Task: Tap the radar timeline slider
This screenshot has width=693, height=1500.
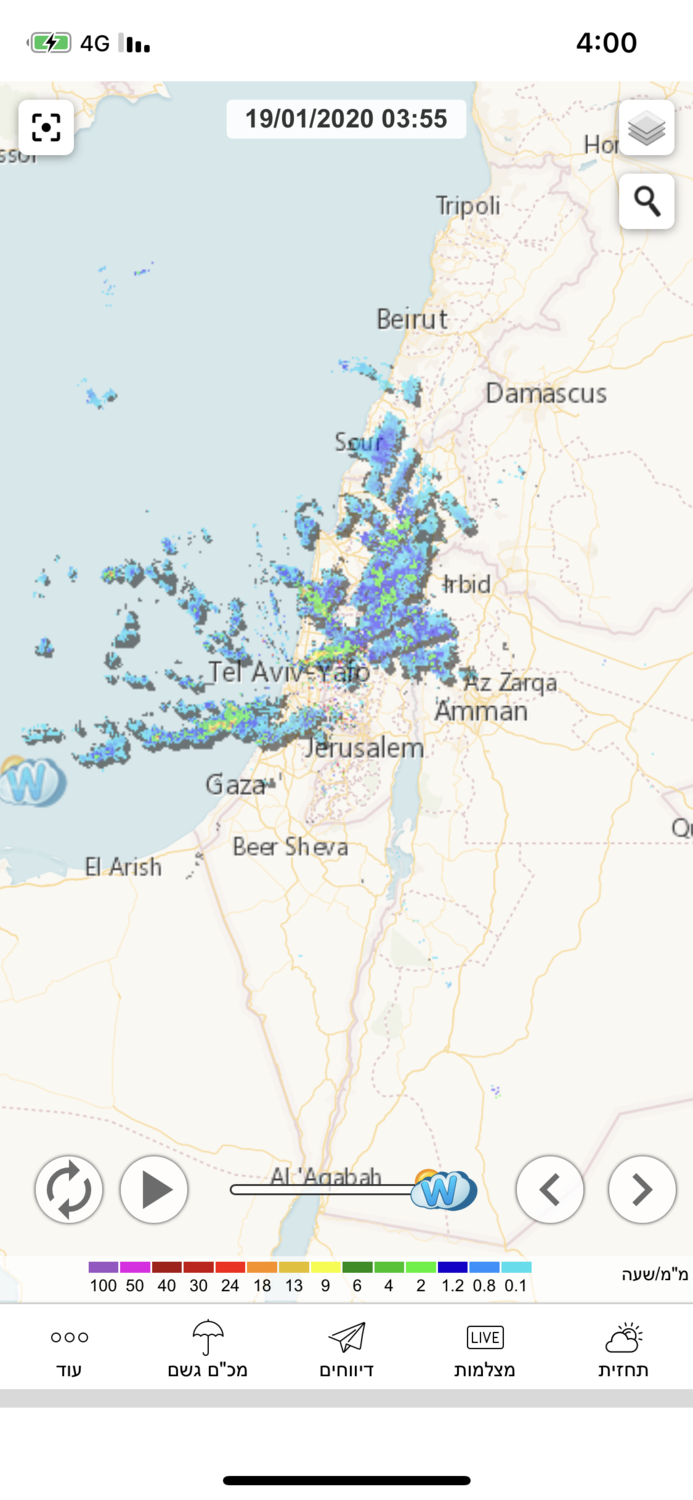Action: click(330, 1189)
